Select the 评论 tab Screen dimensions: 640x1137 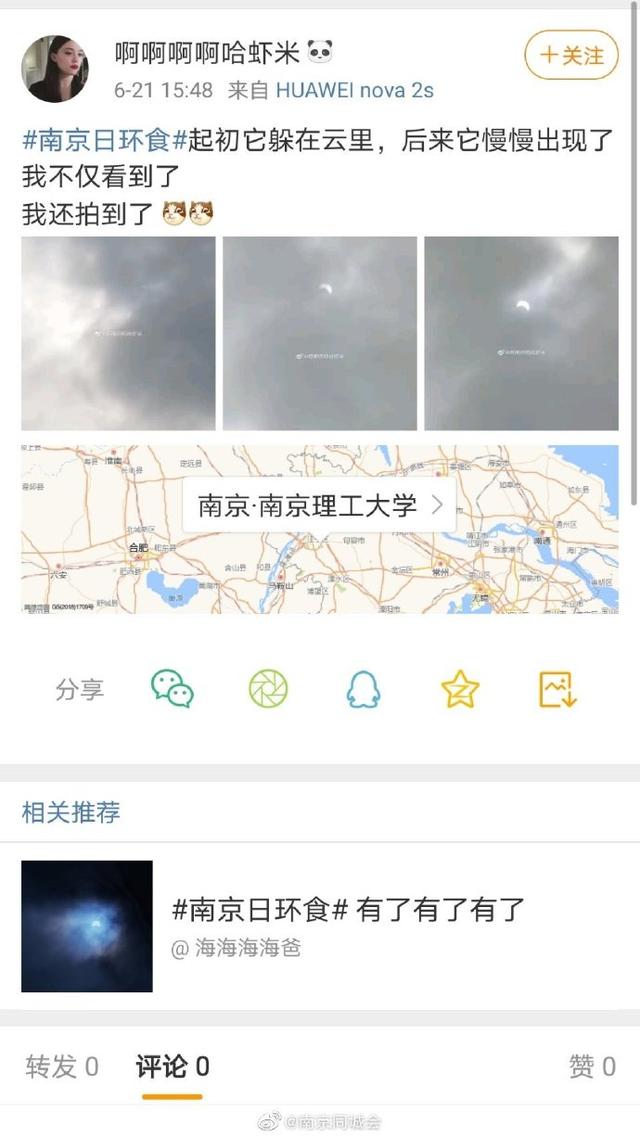tap(173, 1067)
